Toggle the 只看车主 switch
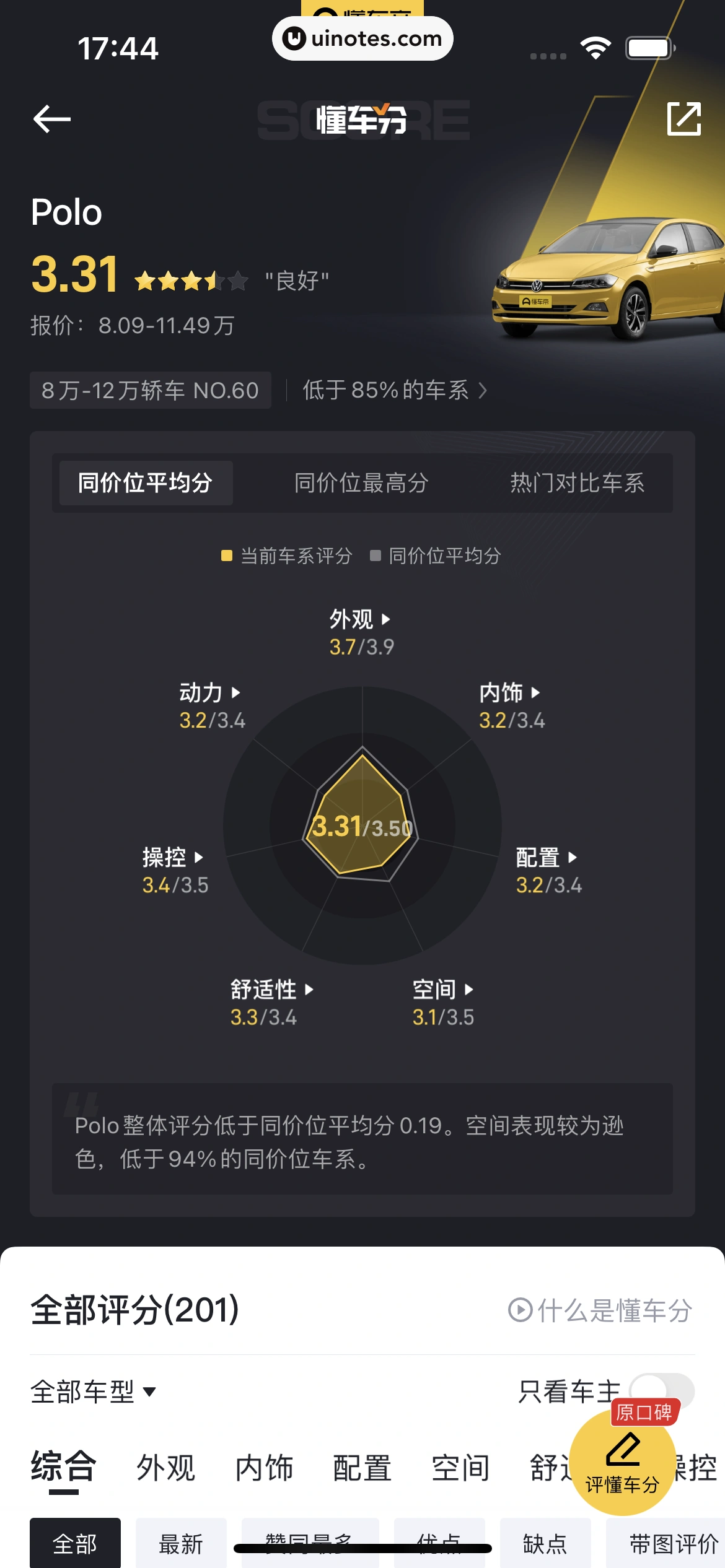This screenshot has width=725, height=1568. click(x=662, y=1391)
